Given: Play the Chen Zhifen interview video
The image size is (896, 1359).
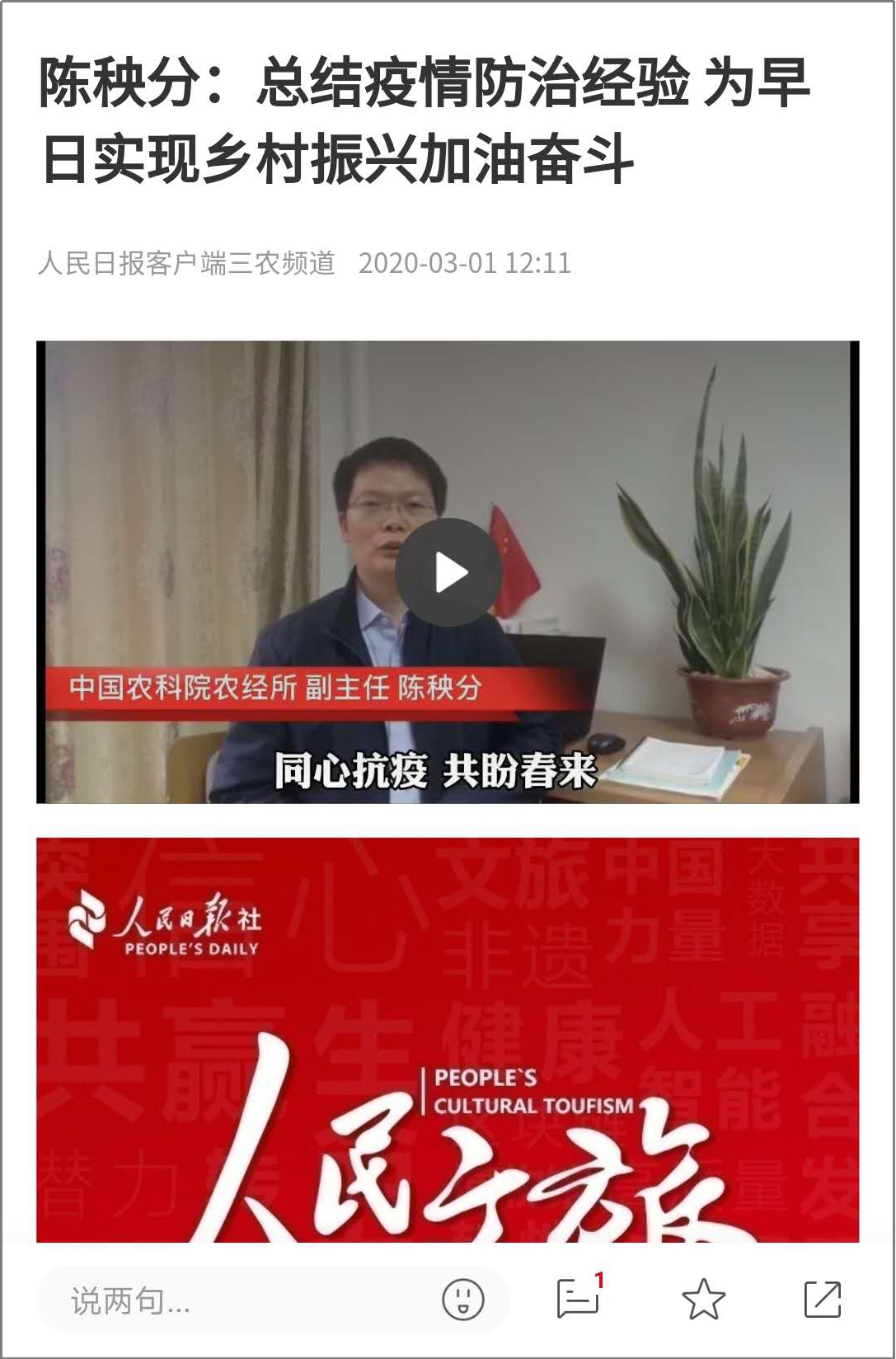Looking at the screenshot, I should [x=448, y=571].
